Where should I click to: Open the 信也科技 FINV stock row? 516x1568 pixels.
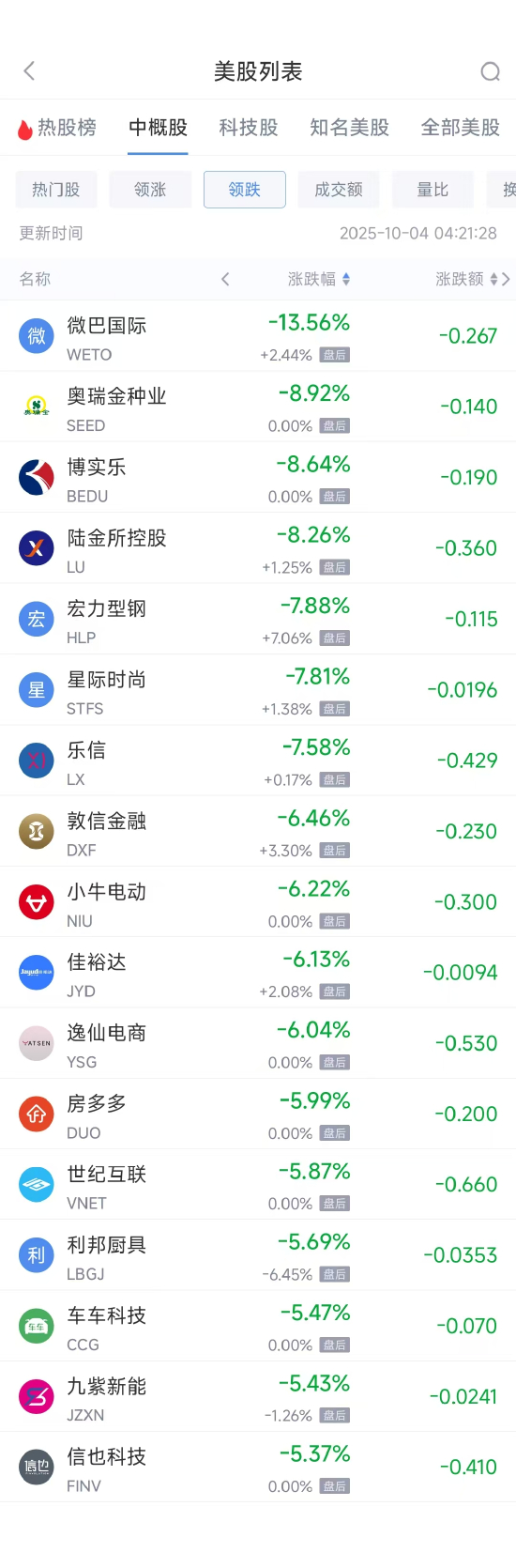[x=258, y=1468]
